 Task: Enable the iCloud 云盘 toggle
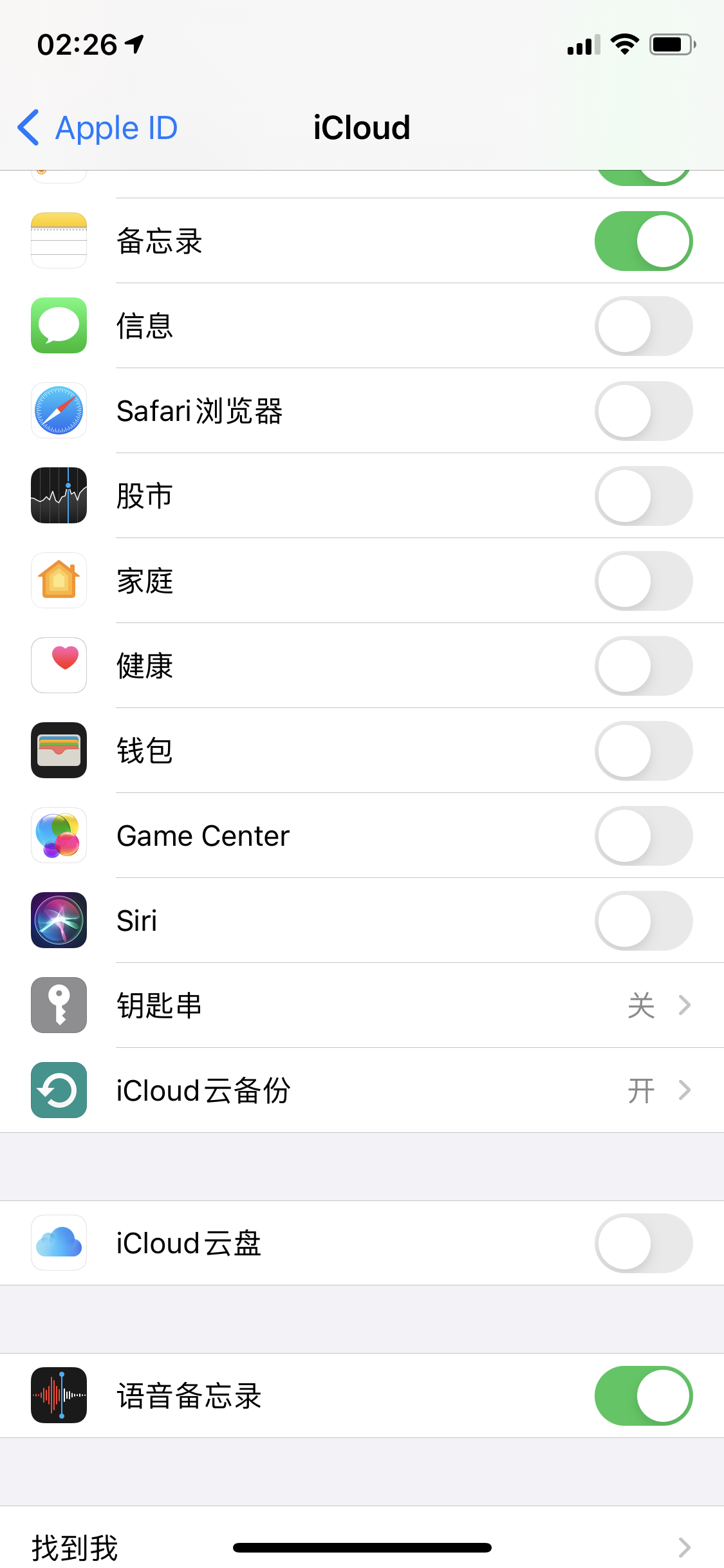tap(644, 1243)
